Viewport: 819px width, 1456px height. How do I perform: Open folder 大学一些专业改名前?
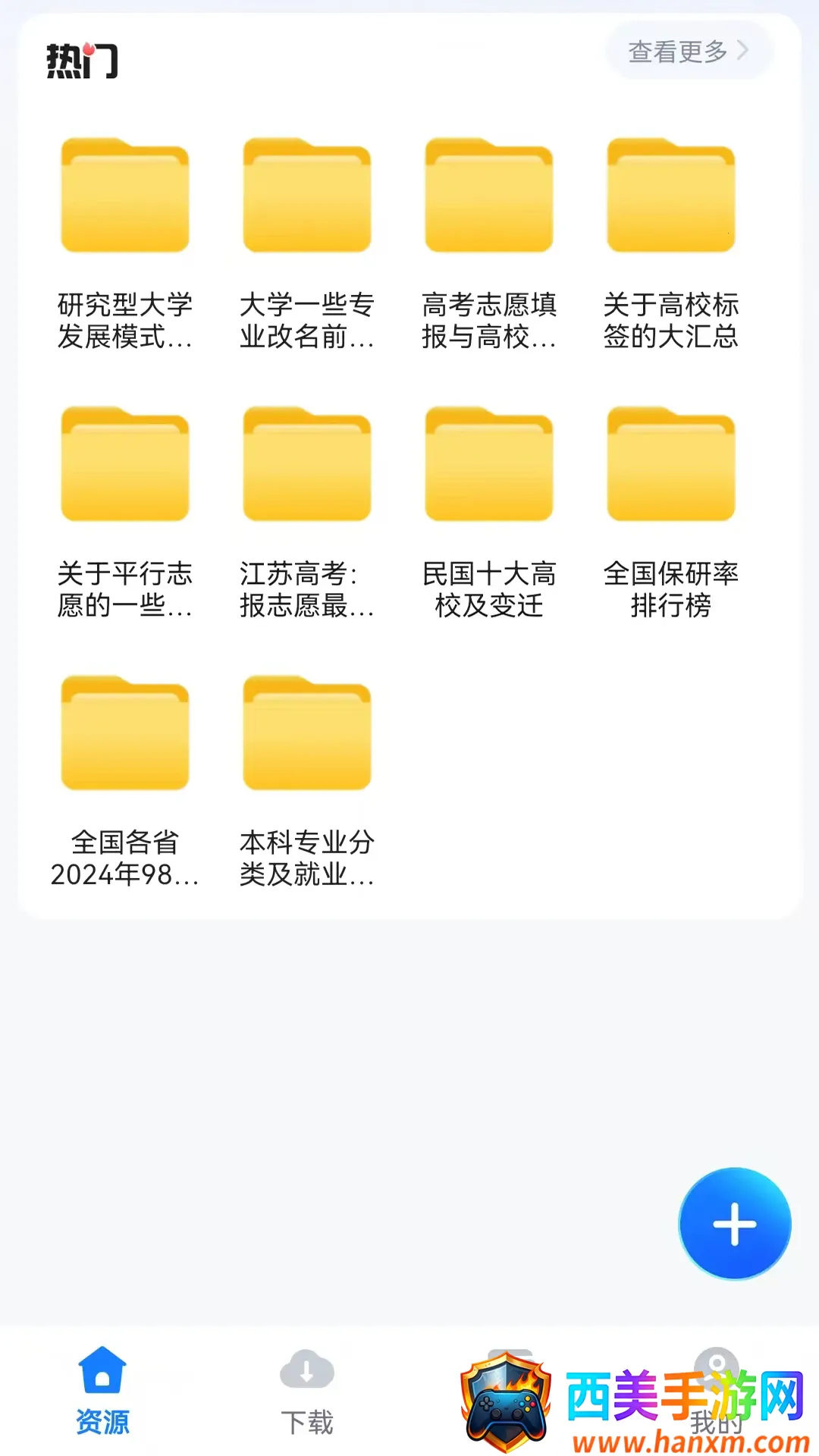coord(307,196)
